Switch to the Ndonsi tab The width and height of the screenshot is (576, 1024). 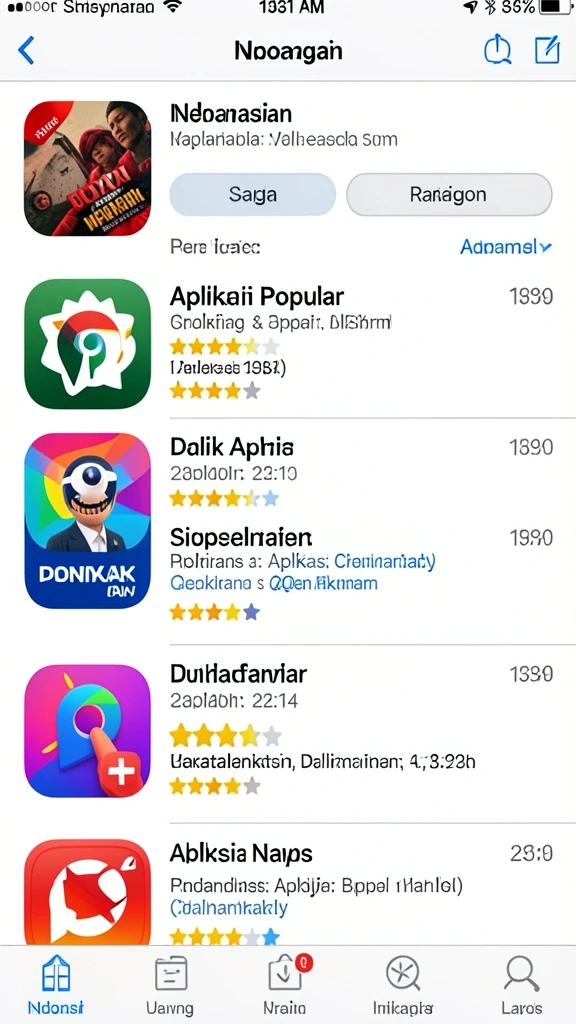[x=56, y=985]
